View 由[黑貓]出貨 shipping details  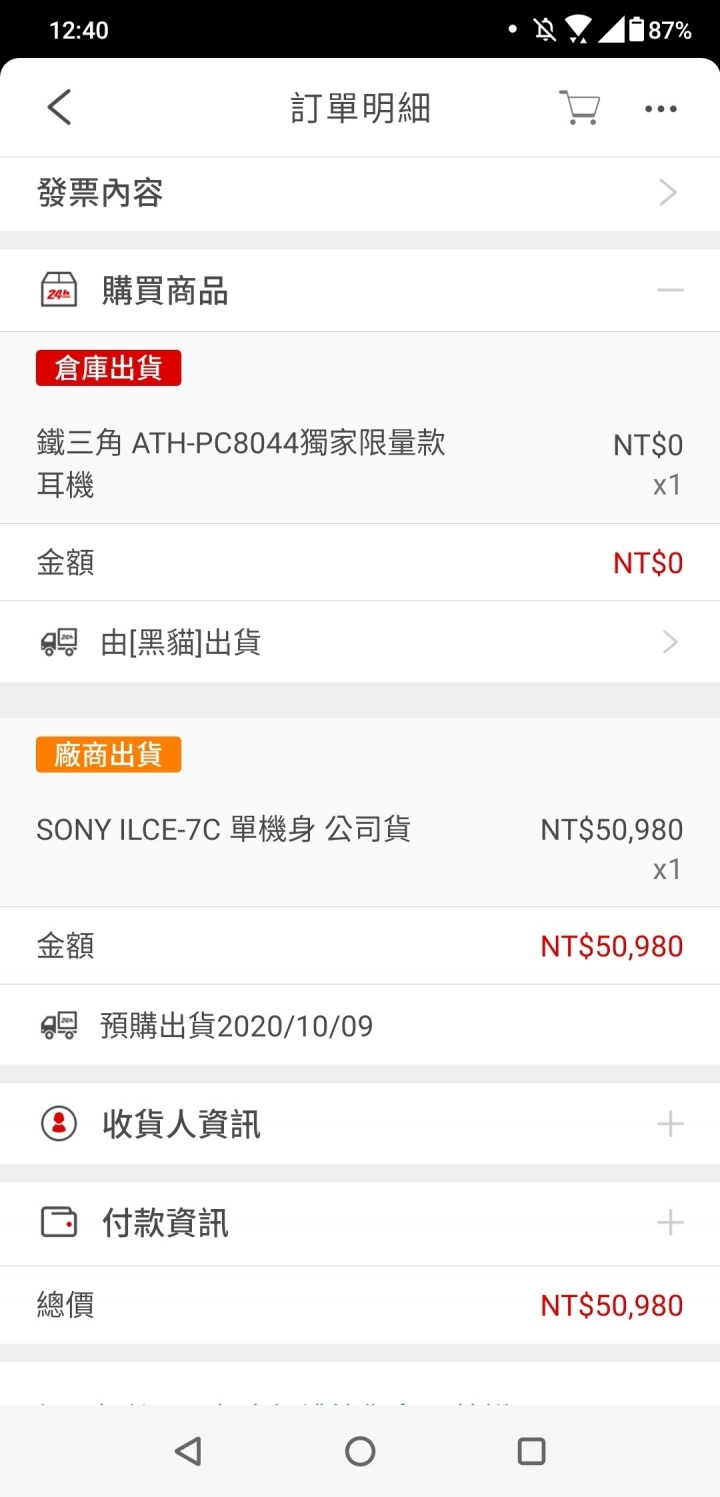[360, 642]
